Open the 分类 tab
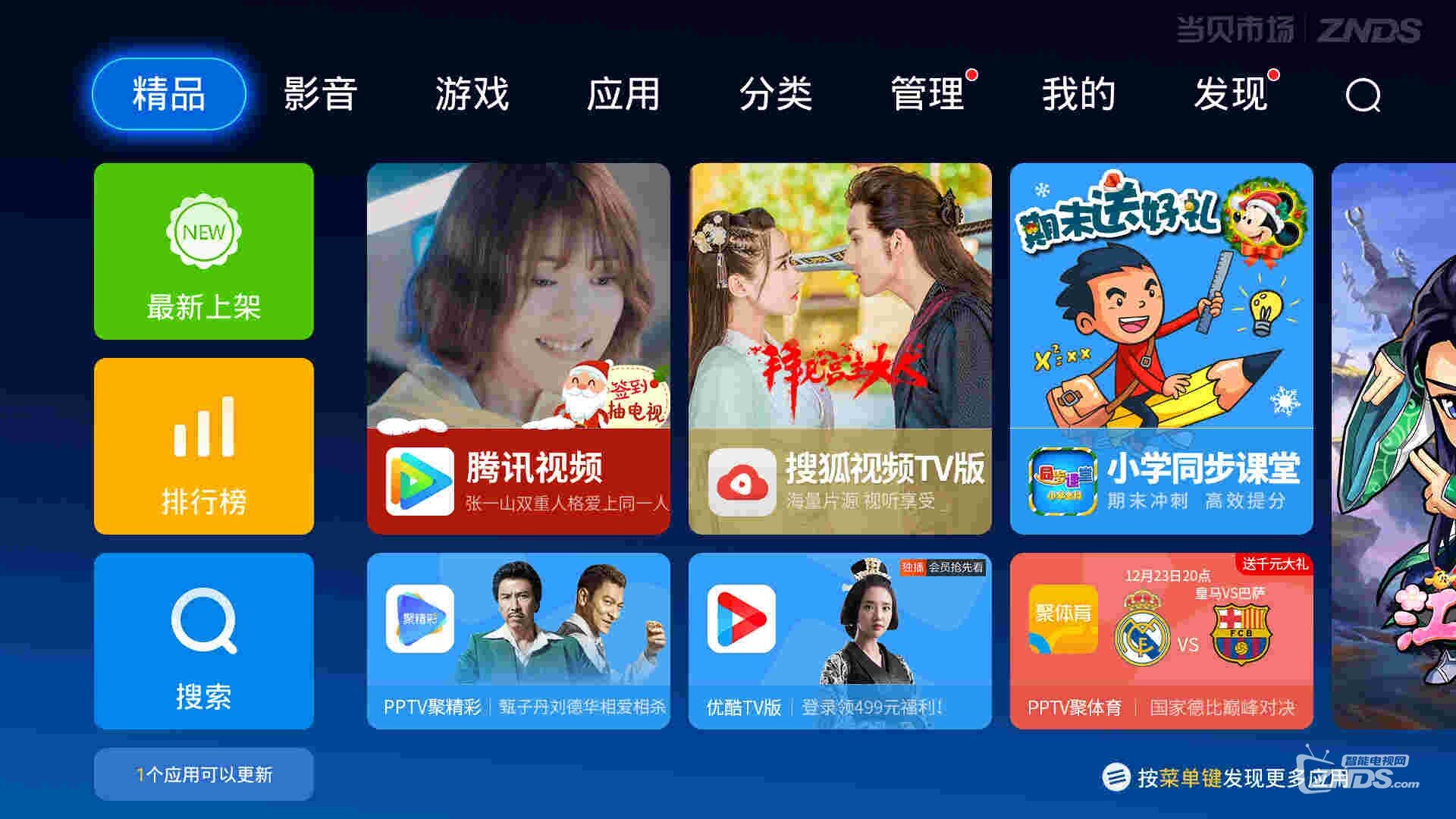The height and width of the screenshot is (819, 1456). pos(775,94)
